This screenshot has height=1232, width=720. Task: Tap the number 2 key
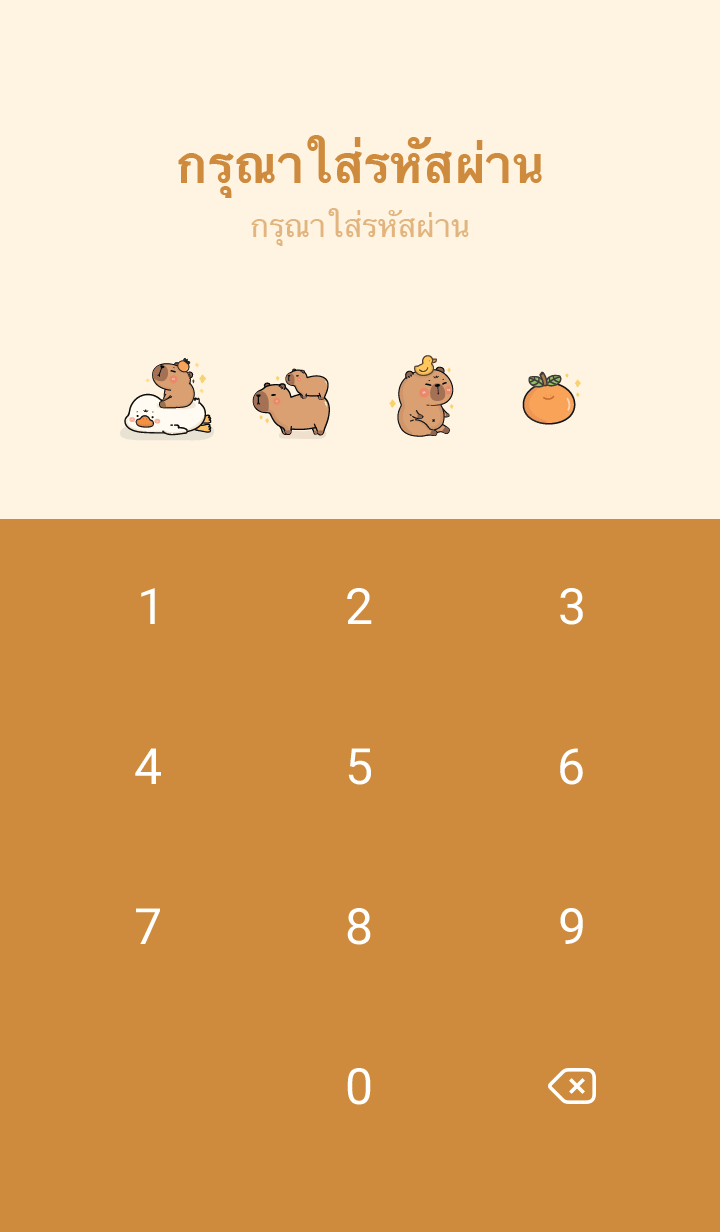(x=359, y=607)
